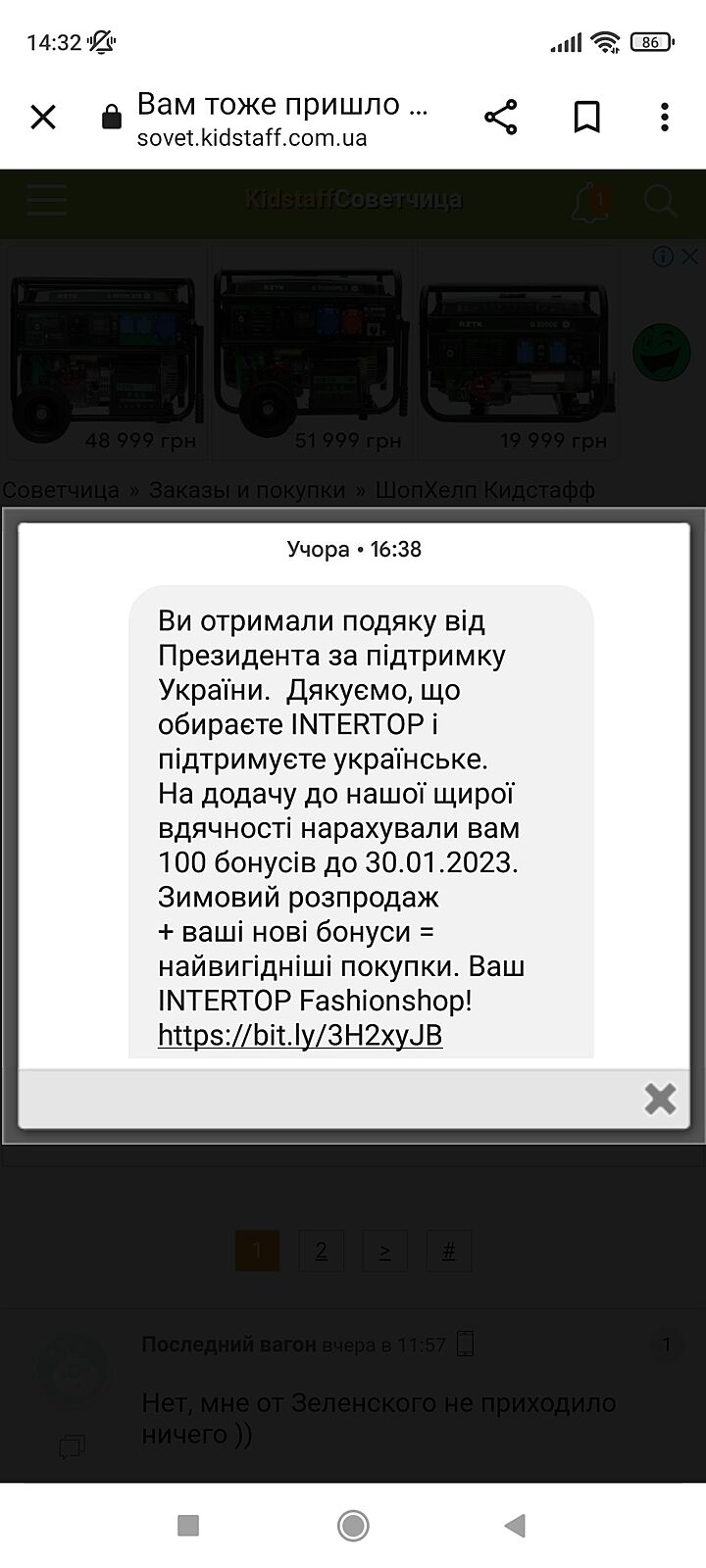
Task: Open the browser overflow menu
Action: click(665, 118)
